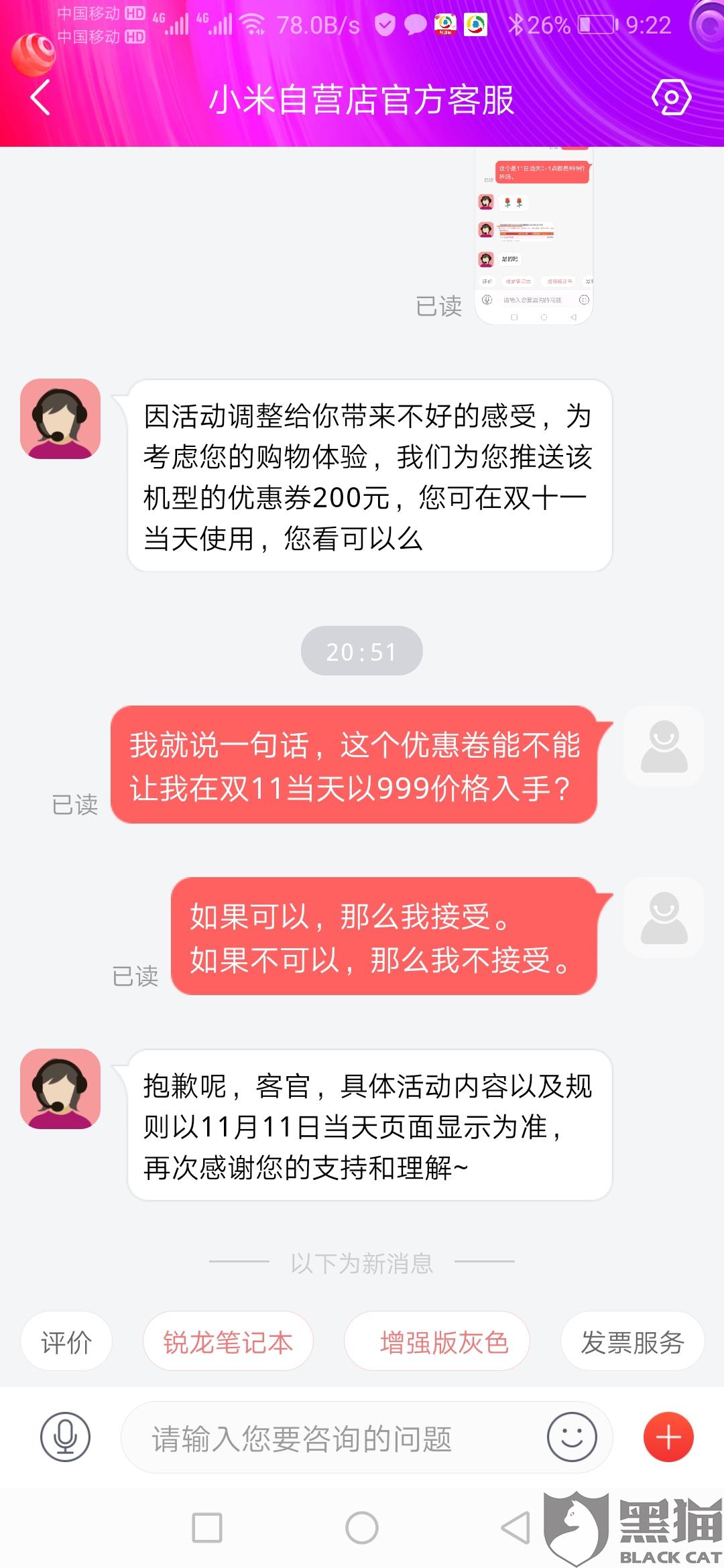Screen dimensions: 724x1568
Task: Tap the system home button
Action: click(362, 1528)
